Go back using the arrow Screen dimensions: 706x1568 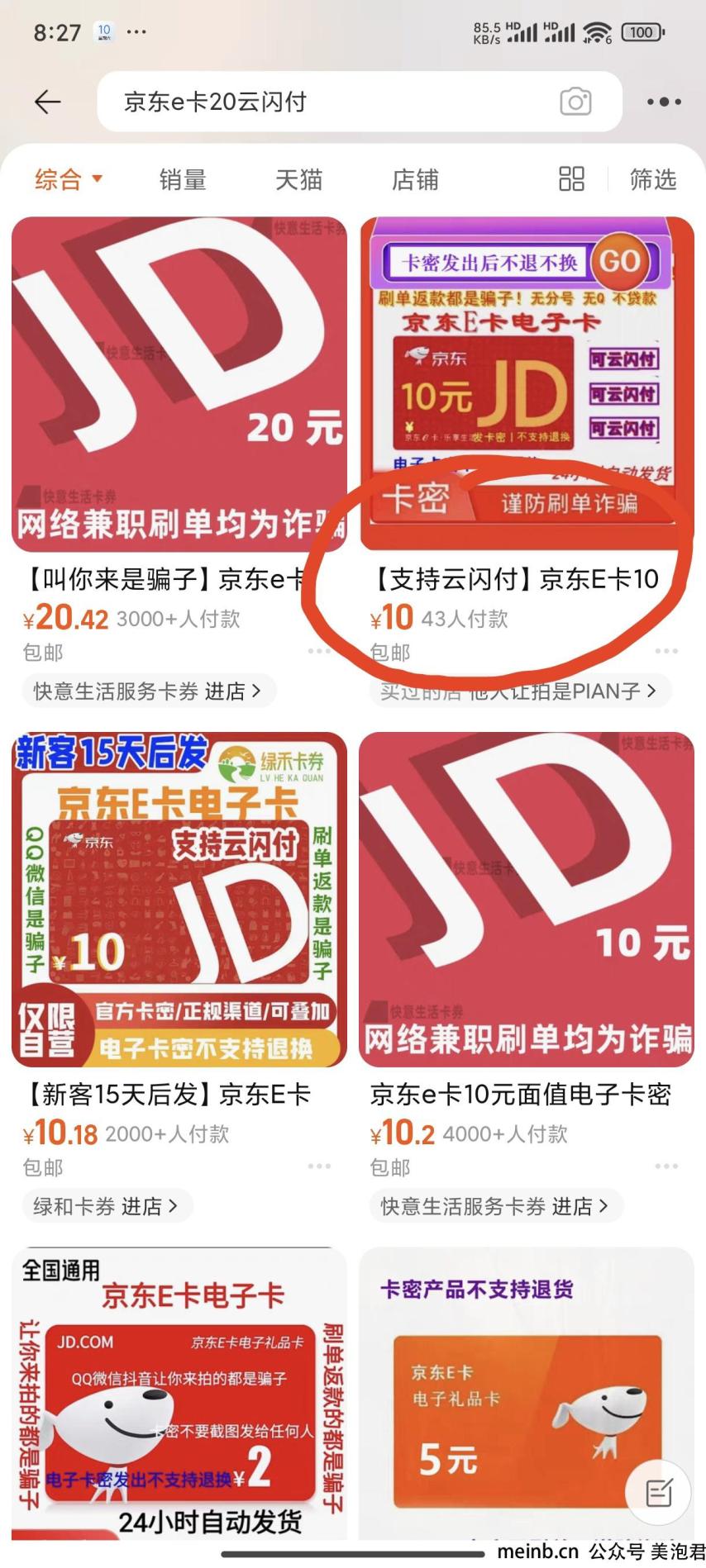(47, 102)
